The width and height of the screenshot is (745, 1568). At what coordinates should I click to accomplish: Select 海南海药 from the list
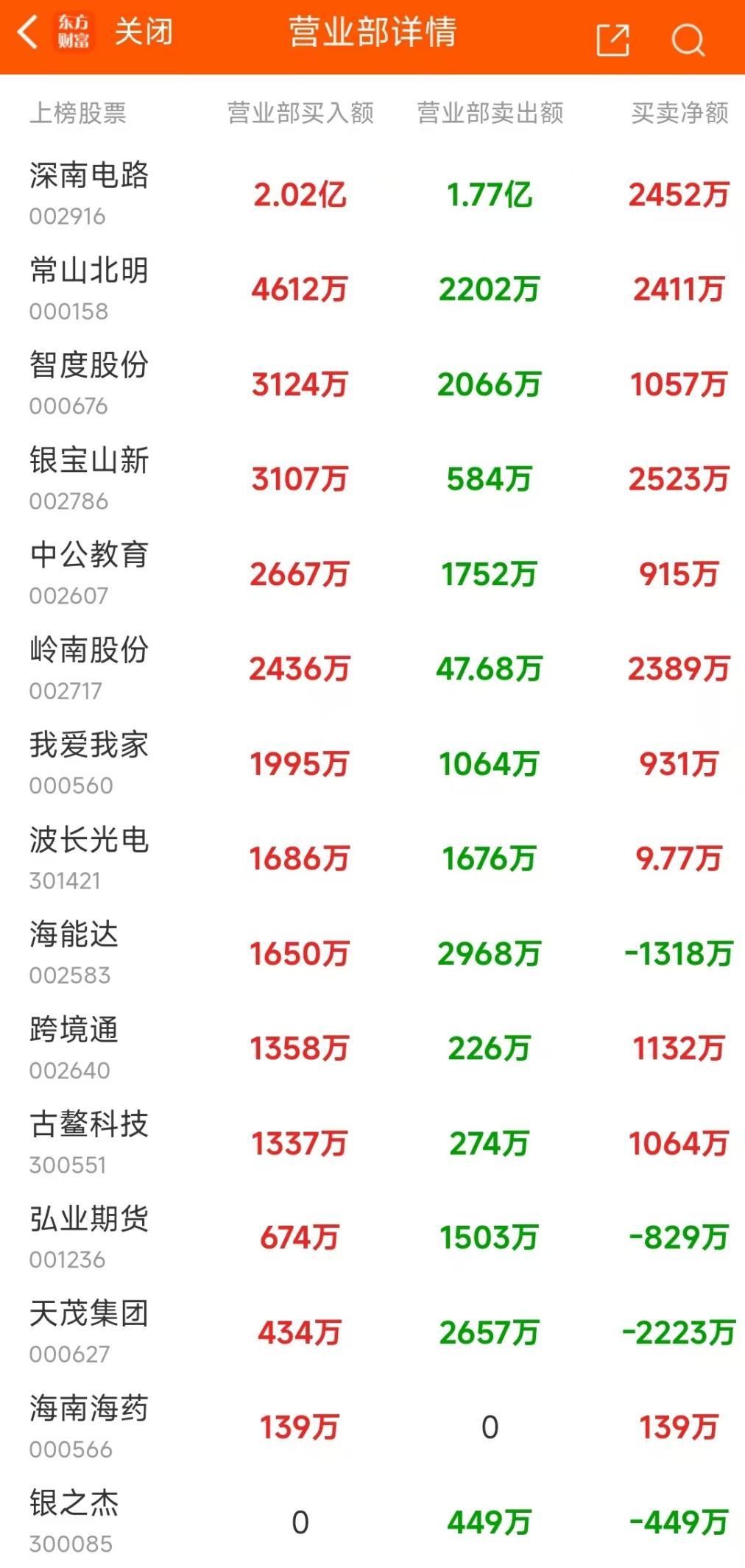372,1428
